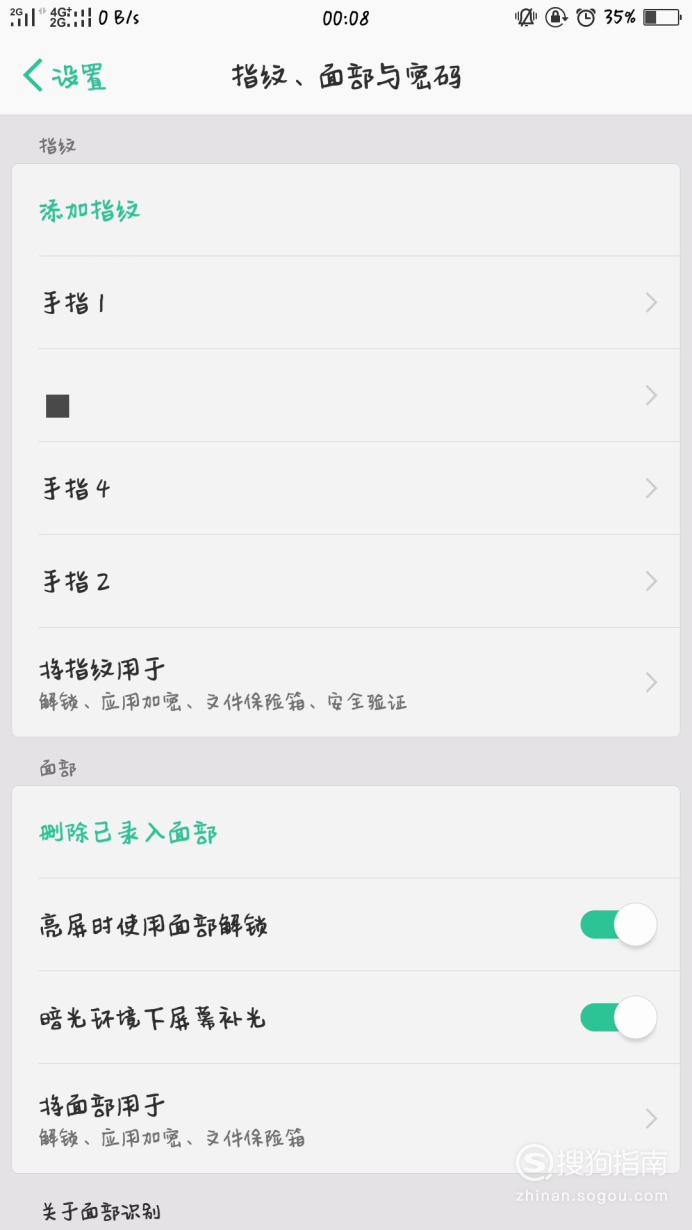Viewport: 692px width, 1230px height.
Task: Disable 暗光环境下屏幕补光
Action: (618, 1018)
